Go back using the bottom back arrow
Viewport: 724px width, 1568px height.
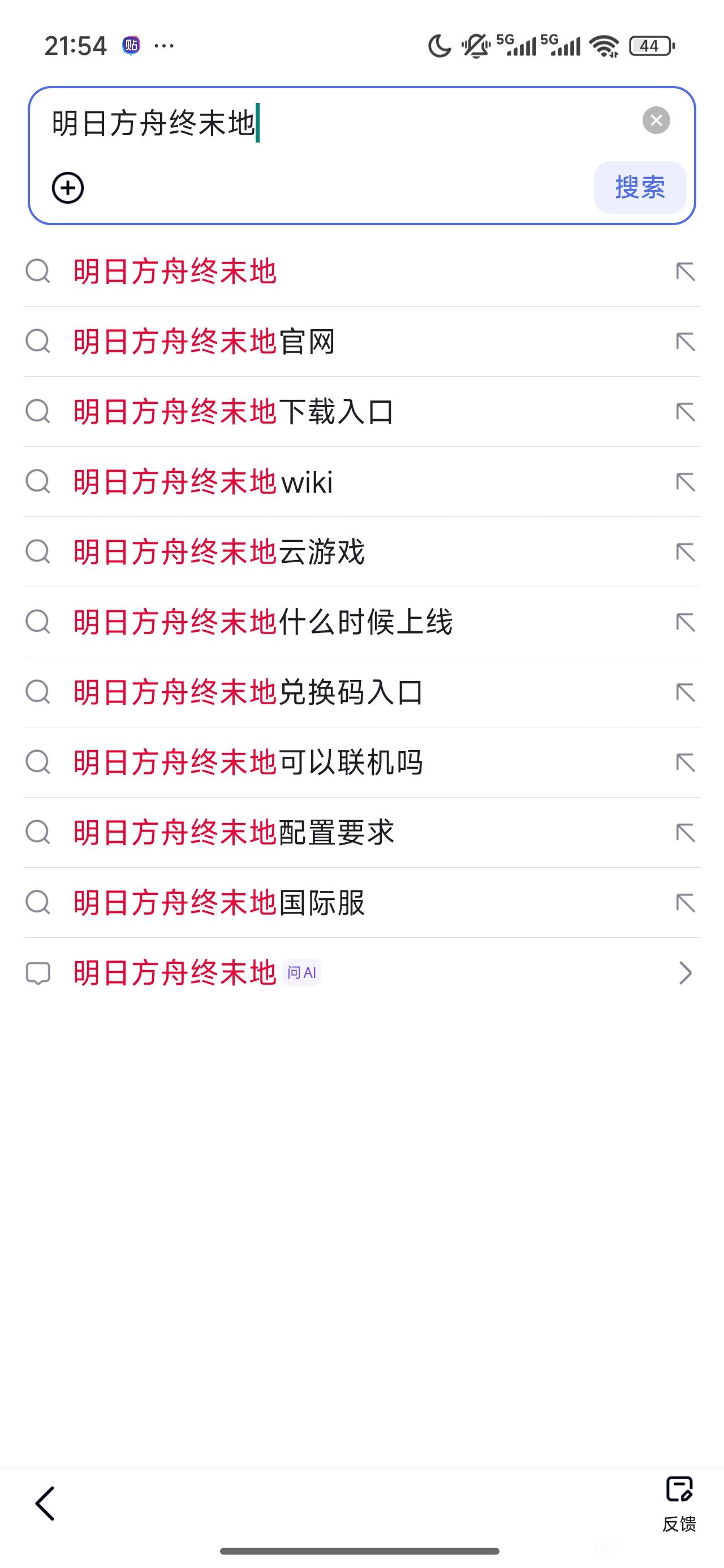[45, 1503]
